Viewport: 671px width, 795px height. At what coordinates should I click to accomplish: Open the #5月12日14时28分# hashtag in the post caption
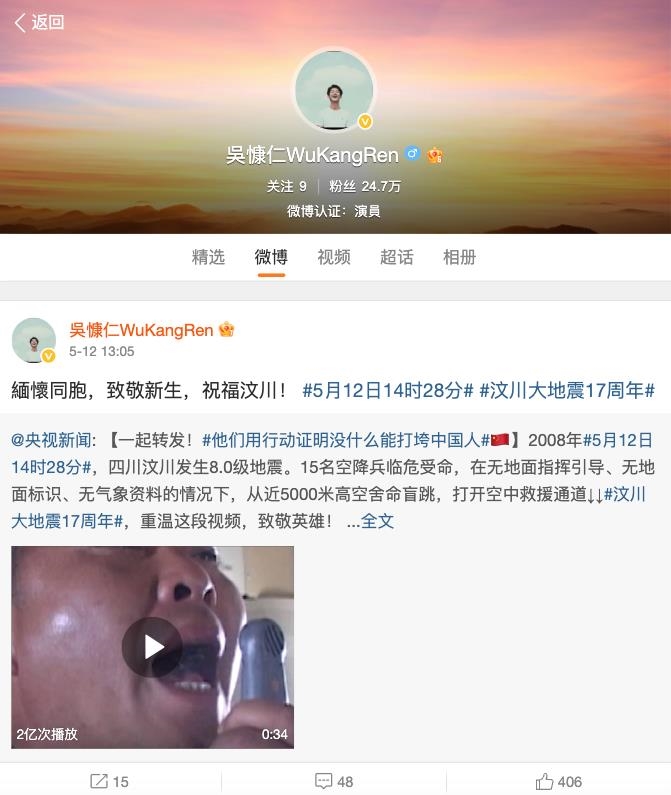coord(387,390)
